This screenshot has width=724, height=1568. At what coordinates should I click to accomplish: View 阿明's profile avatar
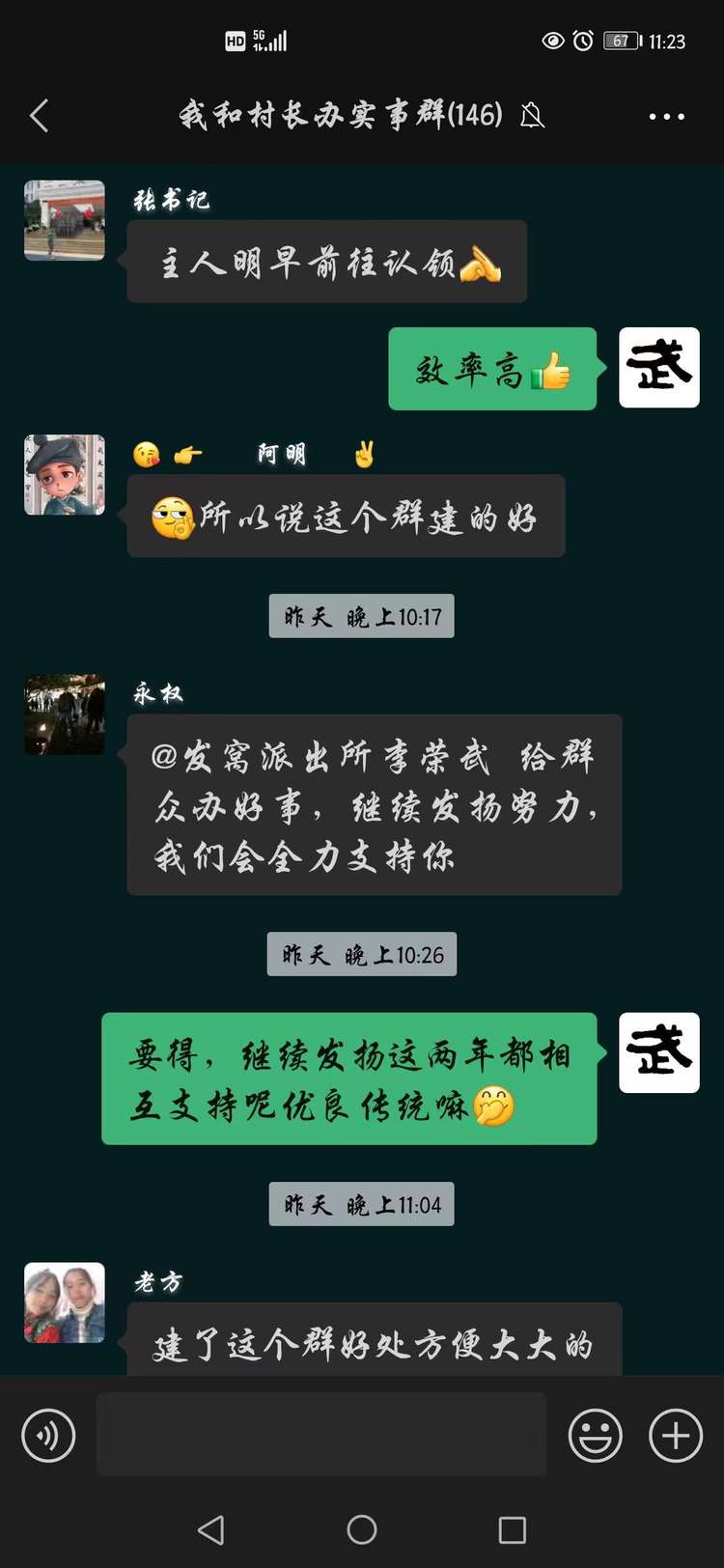click(65, 474)
